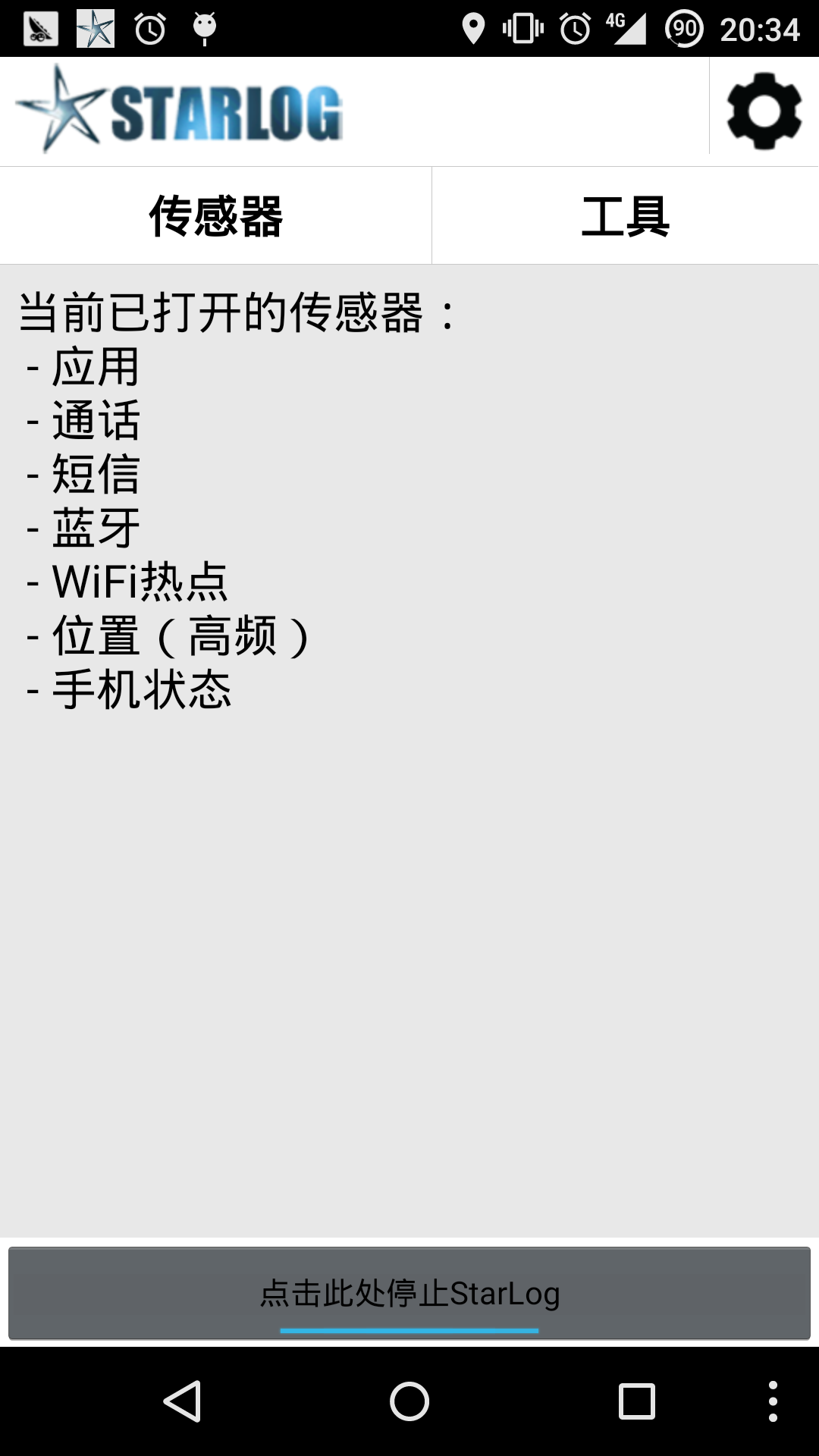Go back using the navigation bar
The height and width of the screenshot is (1456, 819).
(182, 1401)
